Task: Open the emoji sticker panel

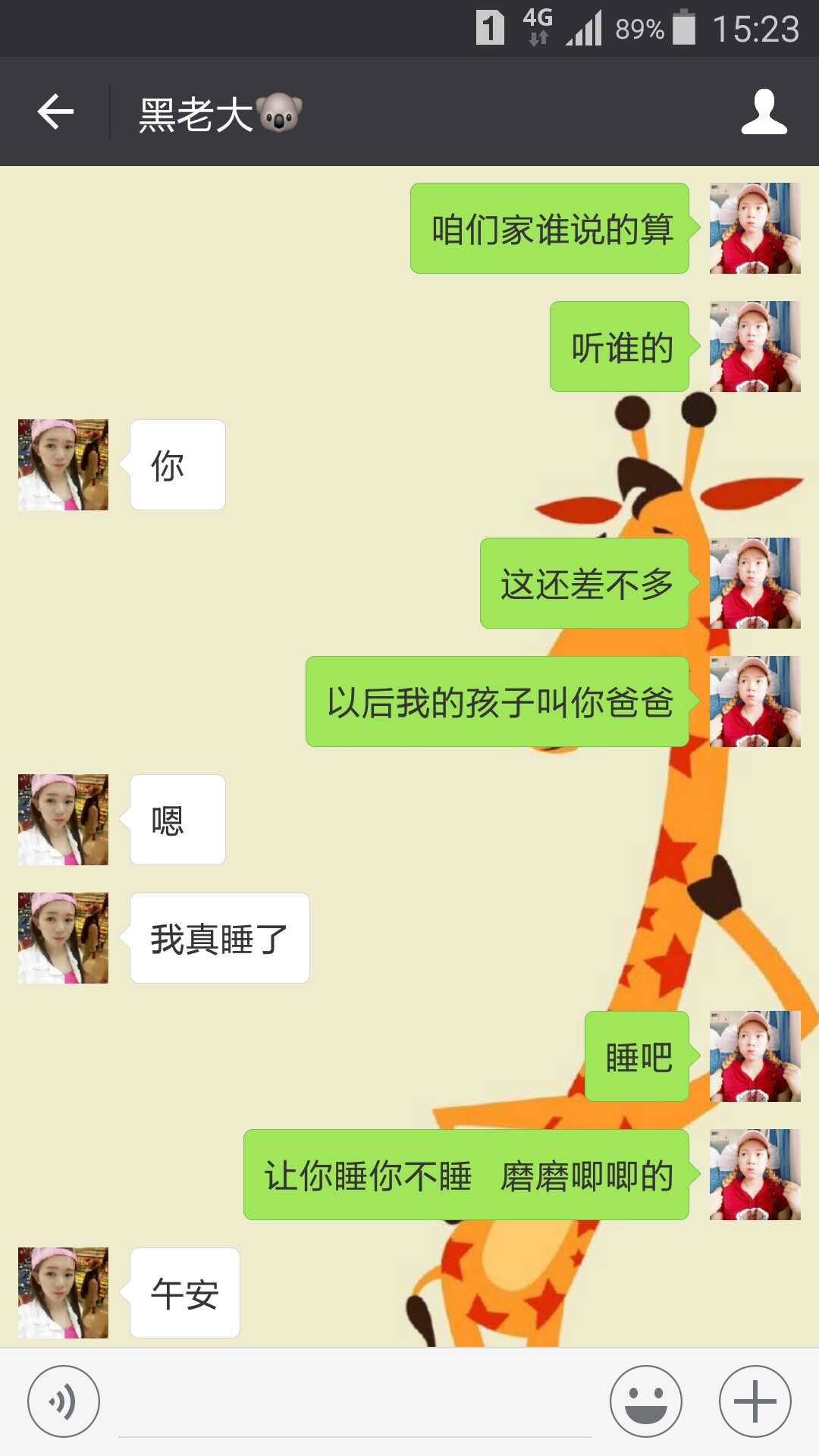Action: tap(646, 1401)
